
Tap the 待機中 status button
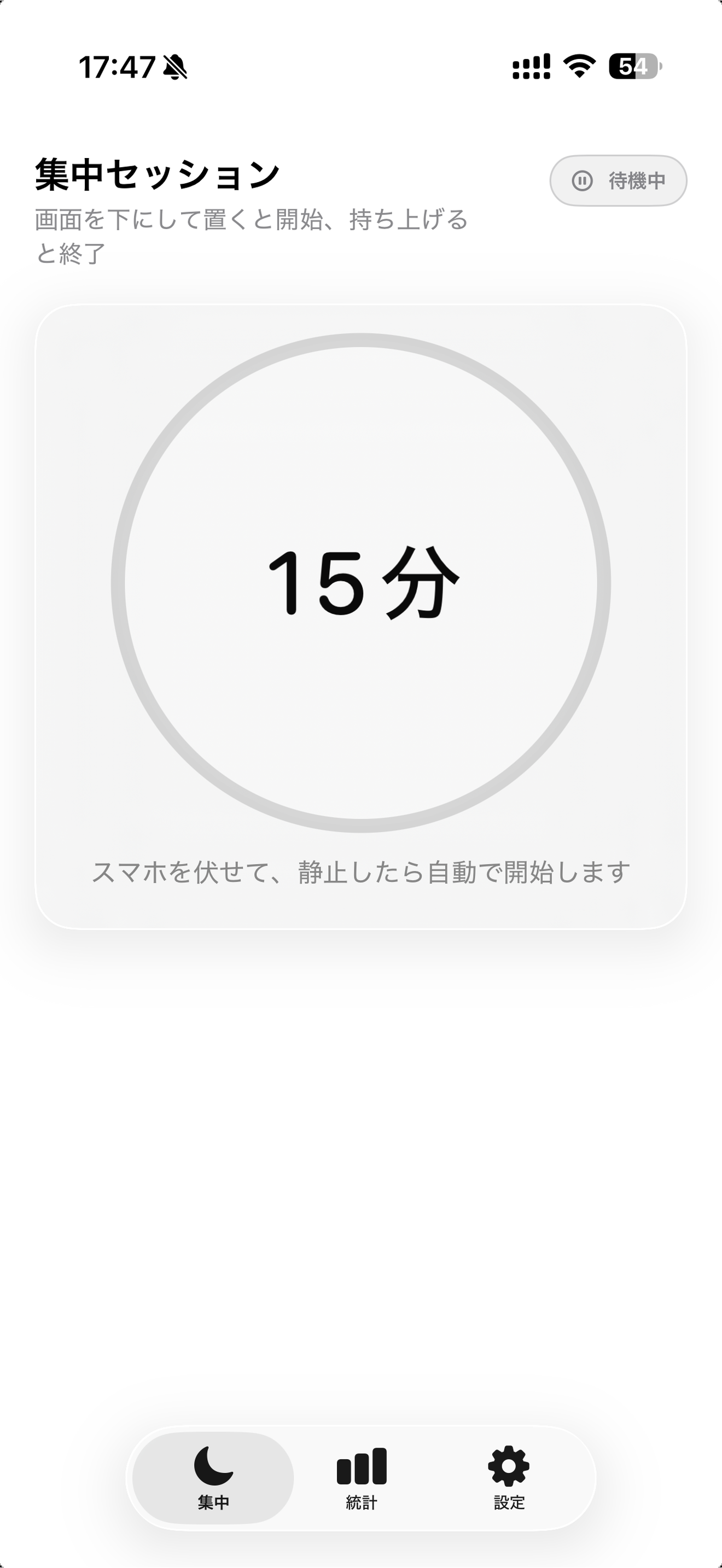point(618,181)
